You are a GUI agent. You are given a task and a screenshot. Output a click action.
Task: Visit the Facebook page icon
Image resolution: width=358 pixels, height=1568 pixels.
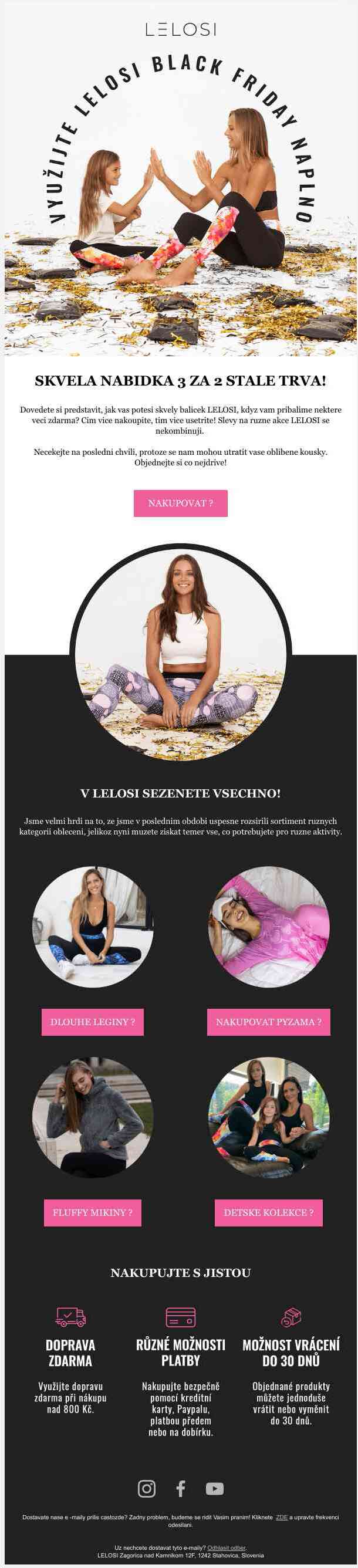coord(181,1488)
